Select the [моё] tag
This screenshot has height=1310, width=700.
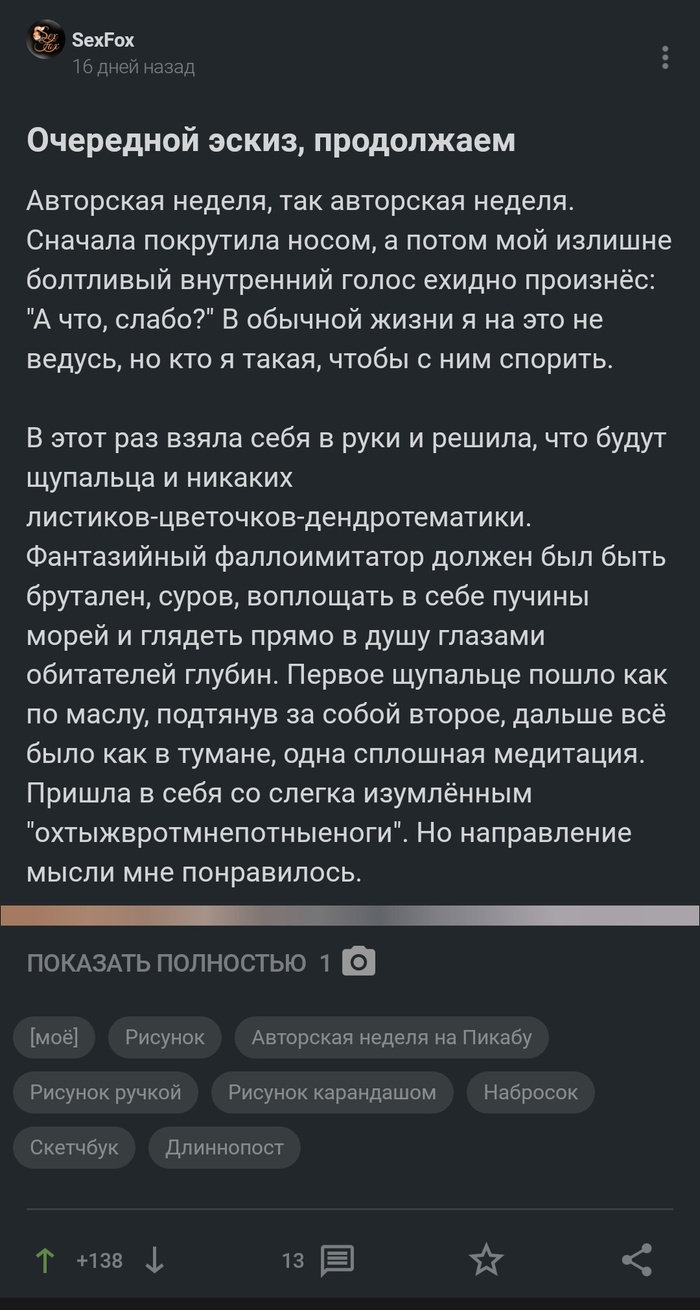(54, 1037)
